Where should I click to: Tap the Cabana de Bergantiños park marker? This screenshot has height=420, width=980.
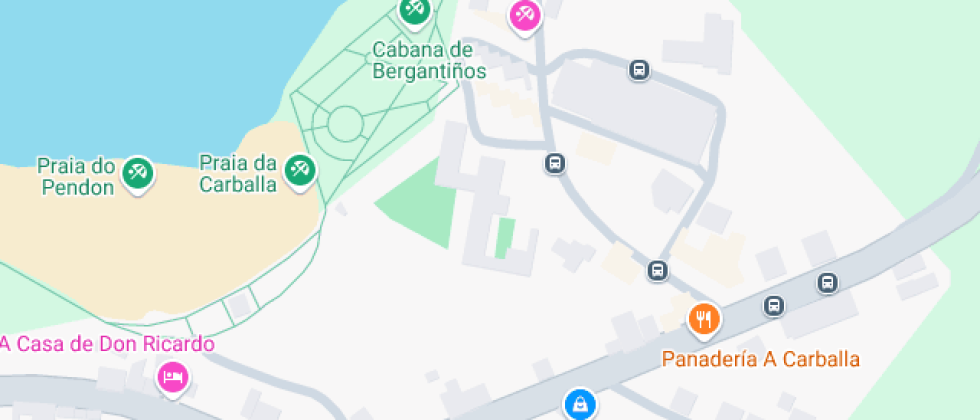[414, 11]
